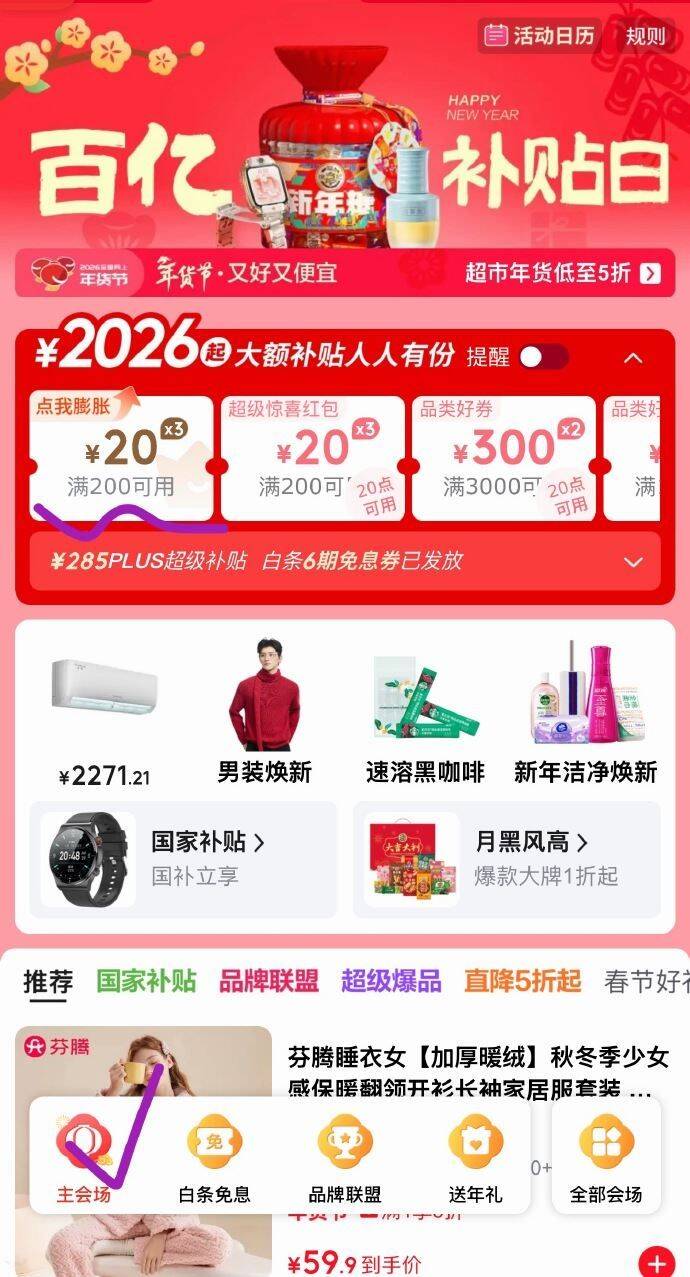This screenshot has width=690, height=1277.
Task: Expand the ¥285 PLUS超级补贴 row
Action: [633, 562]
